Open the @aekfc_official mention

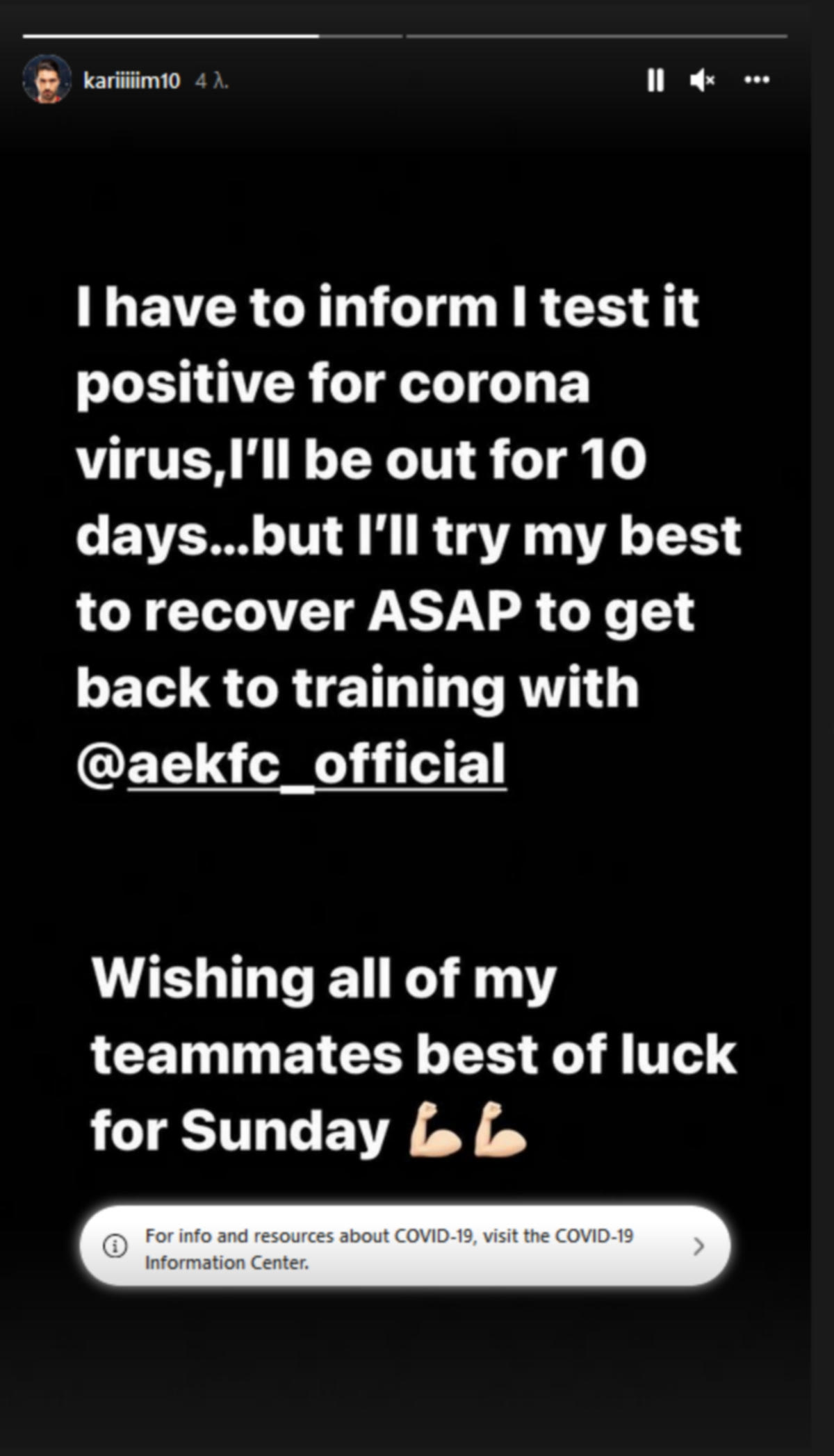click(291, 764)
